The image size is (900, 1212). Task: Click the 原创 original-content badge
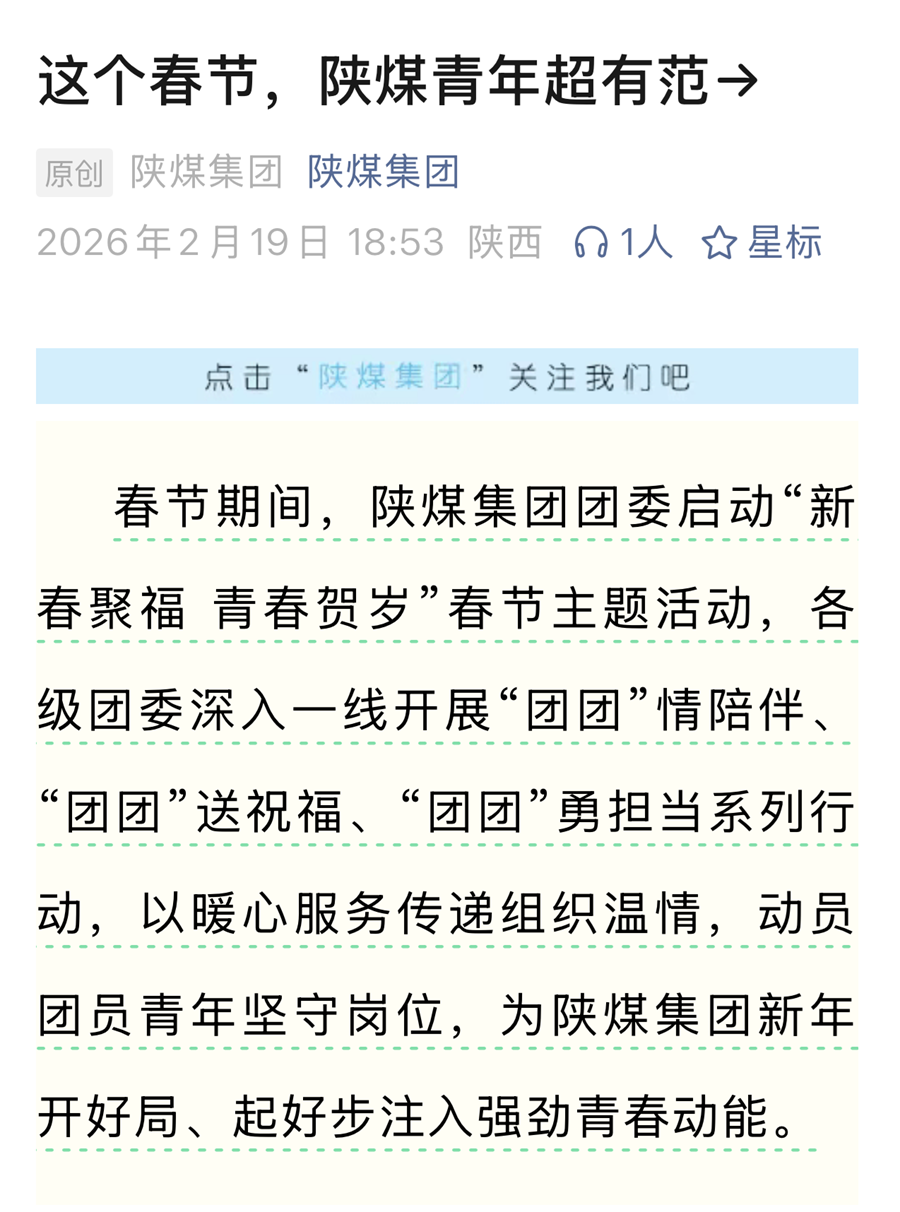(73, 172)
